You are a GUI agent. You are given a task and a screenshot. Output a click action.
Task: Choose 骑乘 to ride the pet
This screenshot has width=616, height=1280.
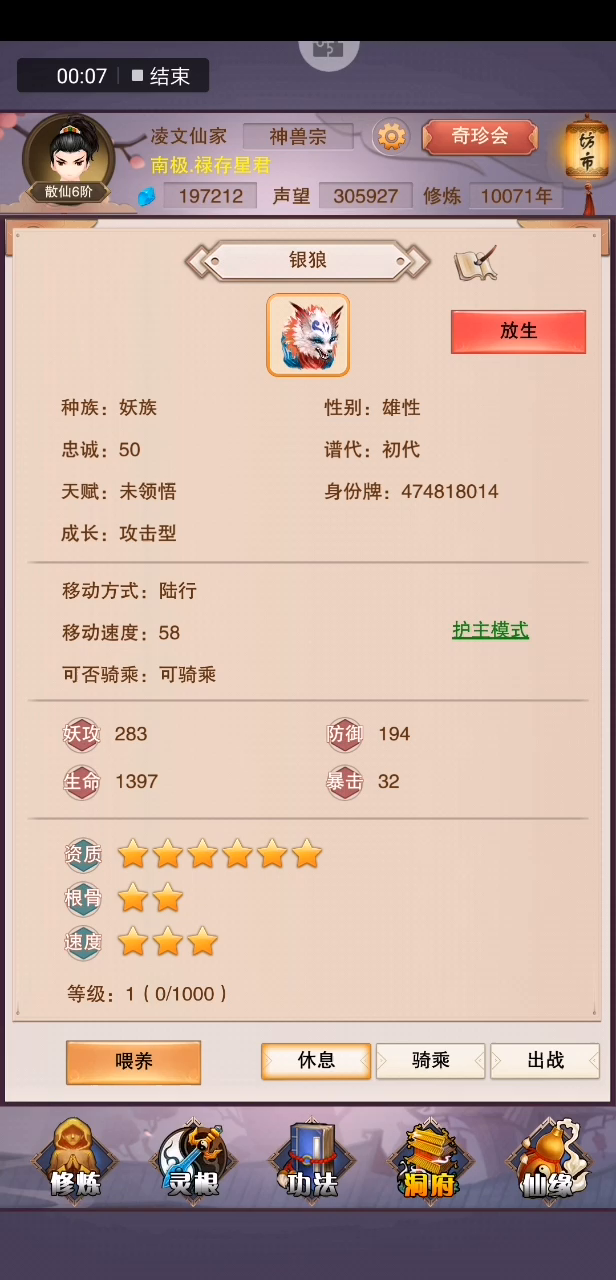pos(430,1061)
